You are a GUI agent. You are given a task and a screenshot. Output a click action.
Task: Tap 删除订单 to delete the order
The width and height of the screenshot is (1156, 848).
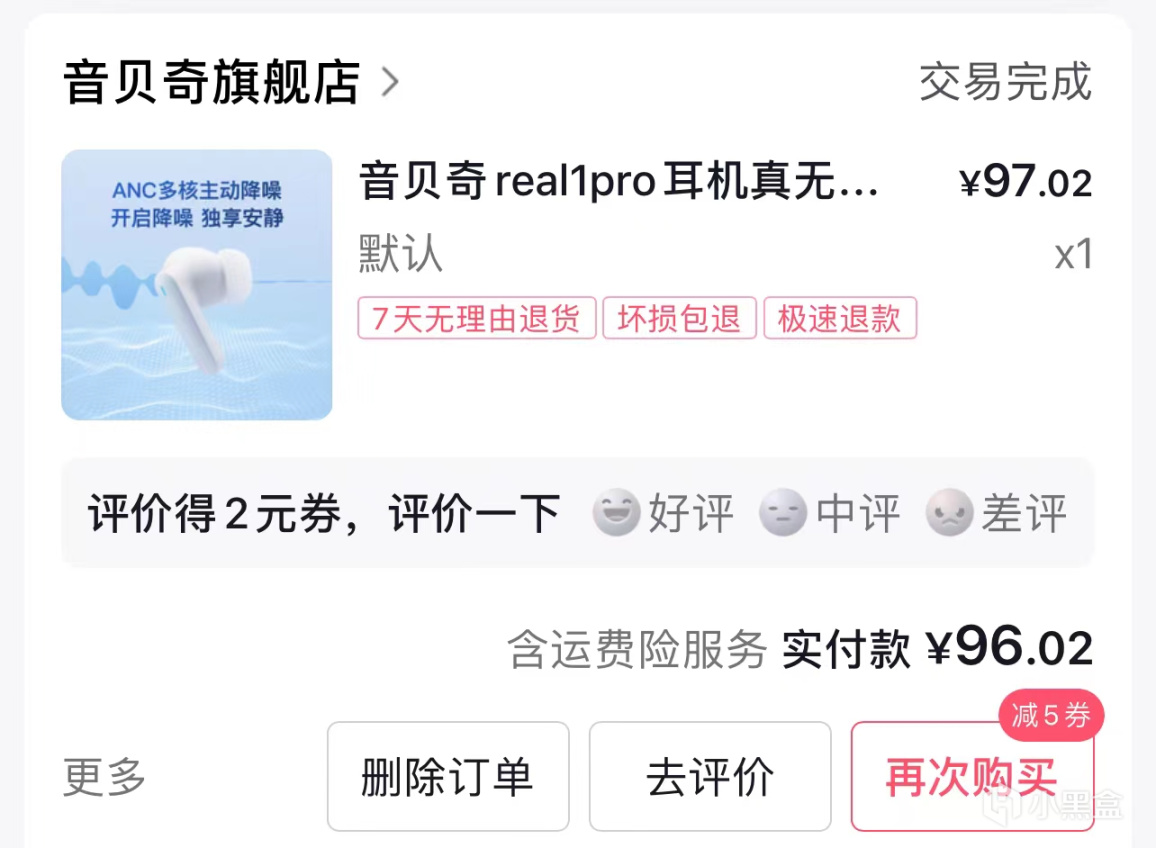448,777
